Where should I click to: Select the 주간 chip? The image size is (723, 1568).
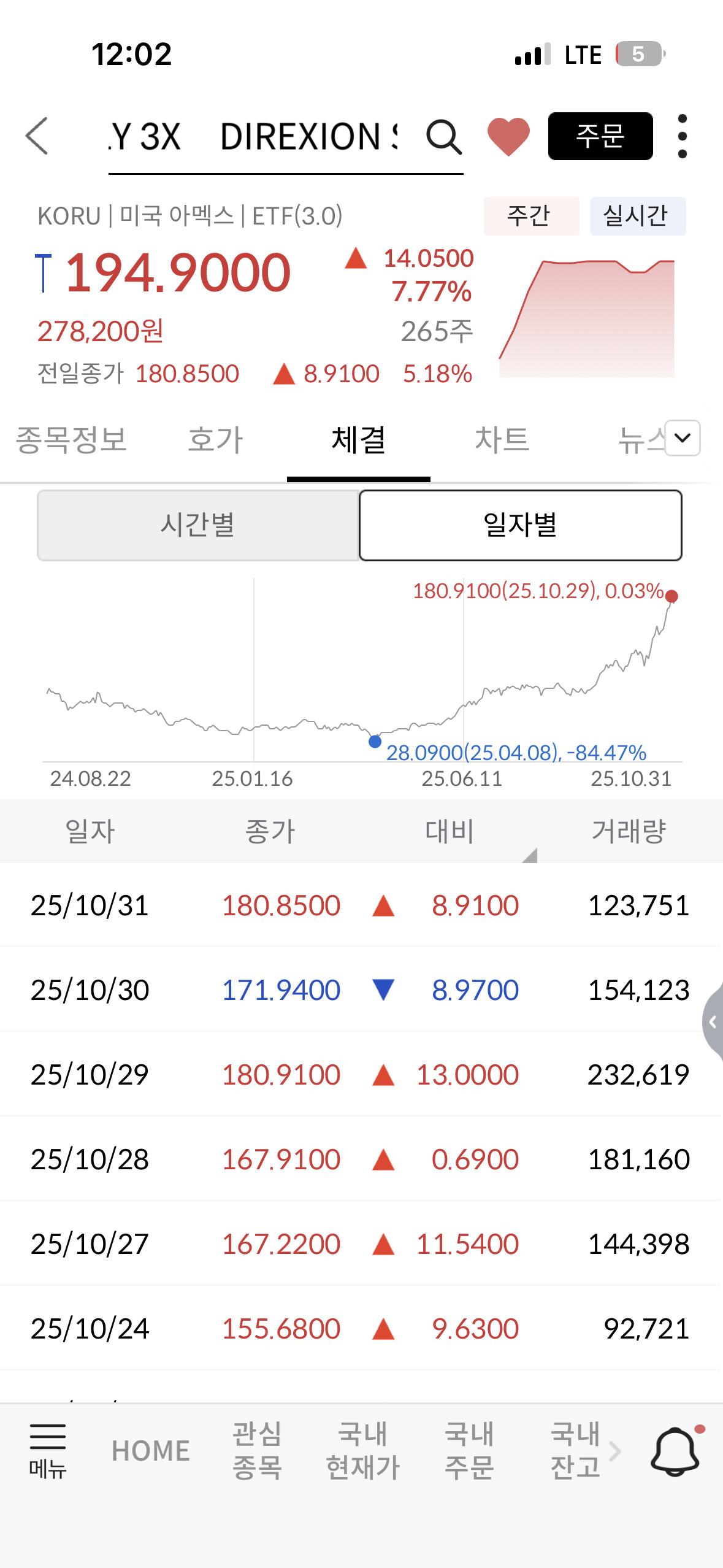(x=531, y=216)
